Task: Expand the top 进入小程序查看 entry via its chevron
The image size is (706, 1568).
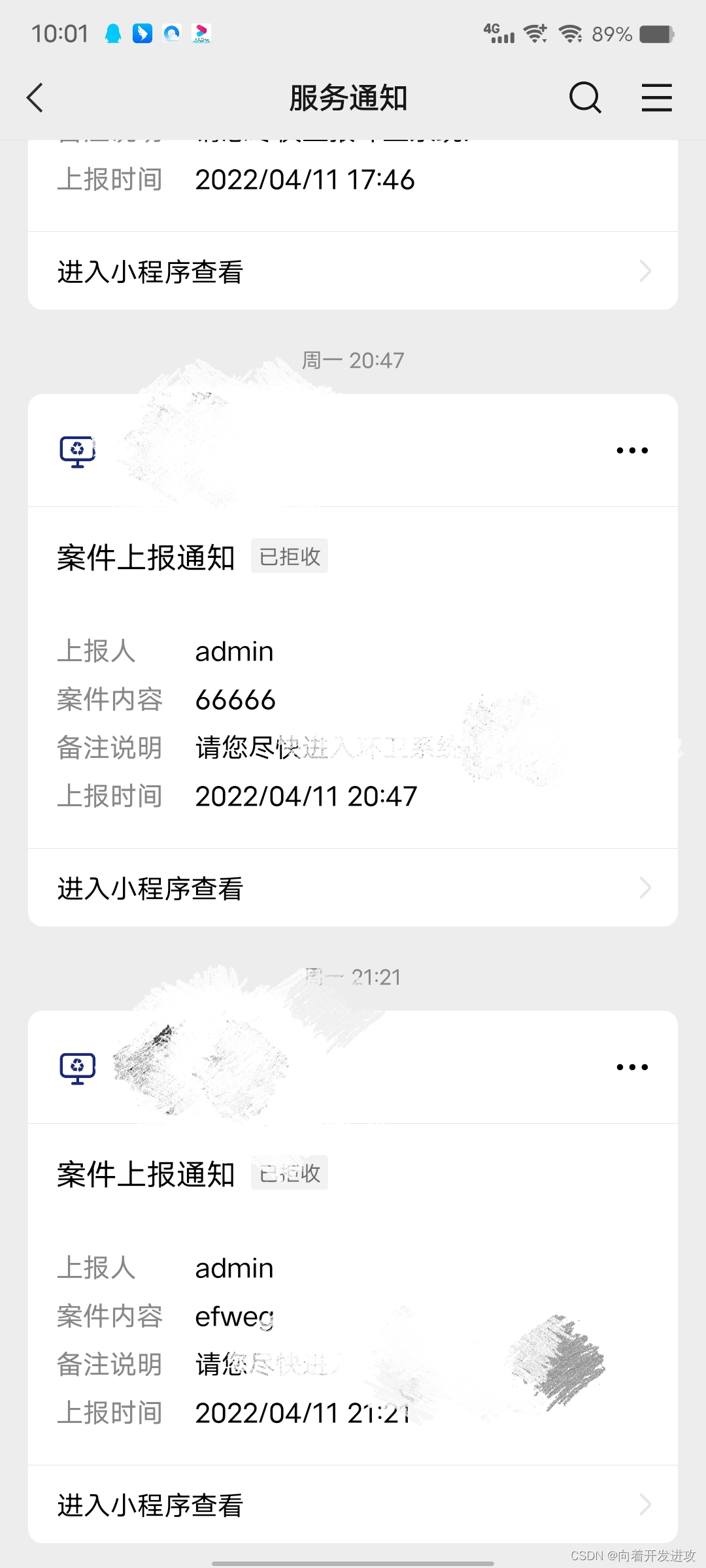Action: 644,270
